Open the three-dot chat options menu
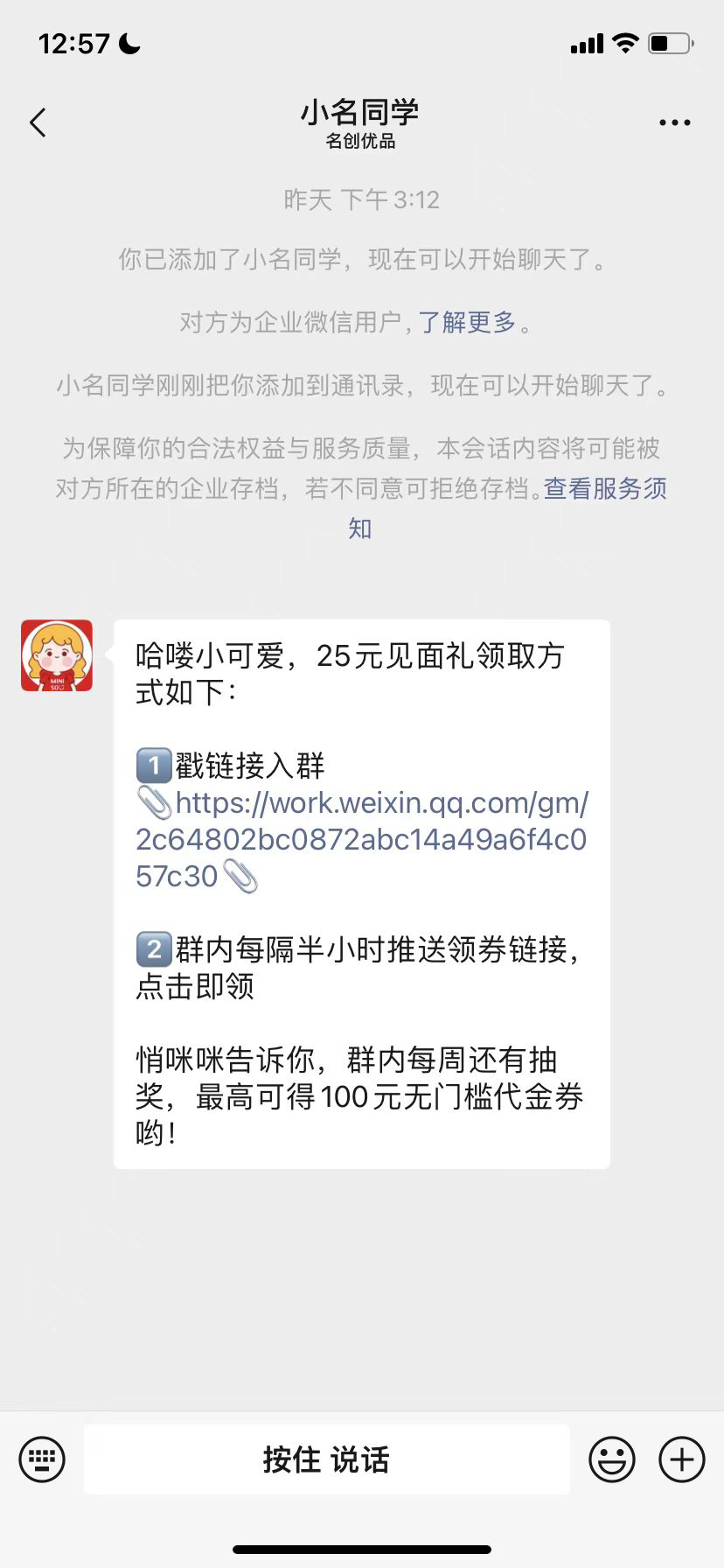Screen dimensions: 724x1568 coord(674,123)
